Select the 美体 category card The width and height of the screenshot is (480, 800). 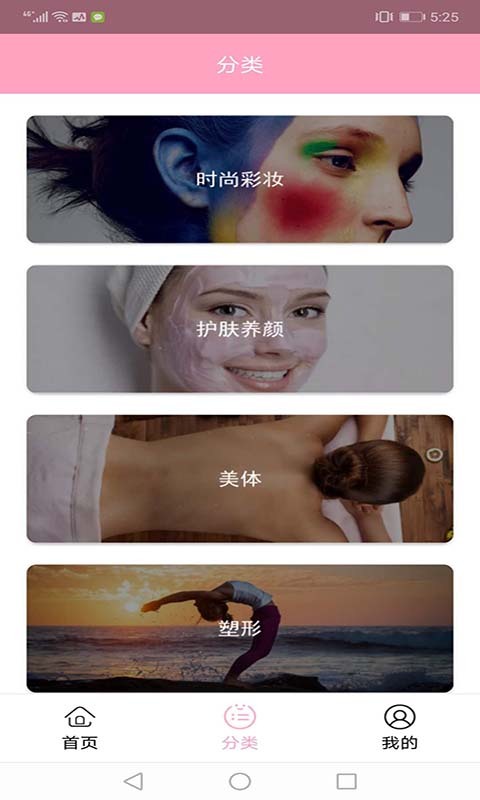pyautogui.click(x=240, y=479)
